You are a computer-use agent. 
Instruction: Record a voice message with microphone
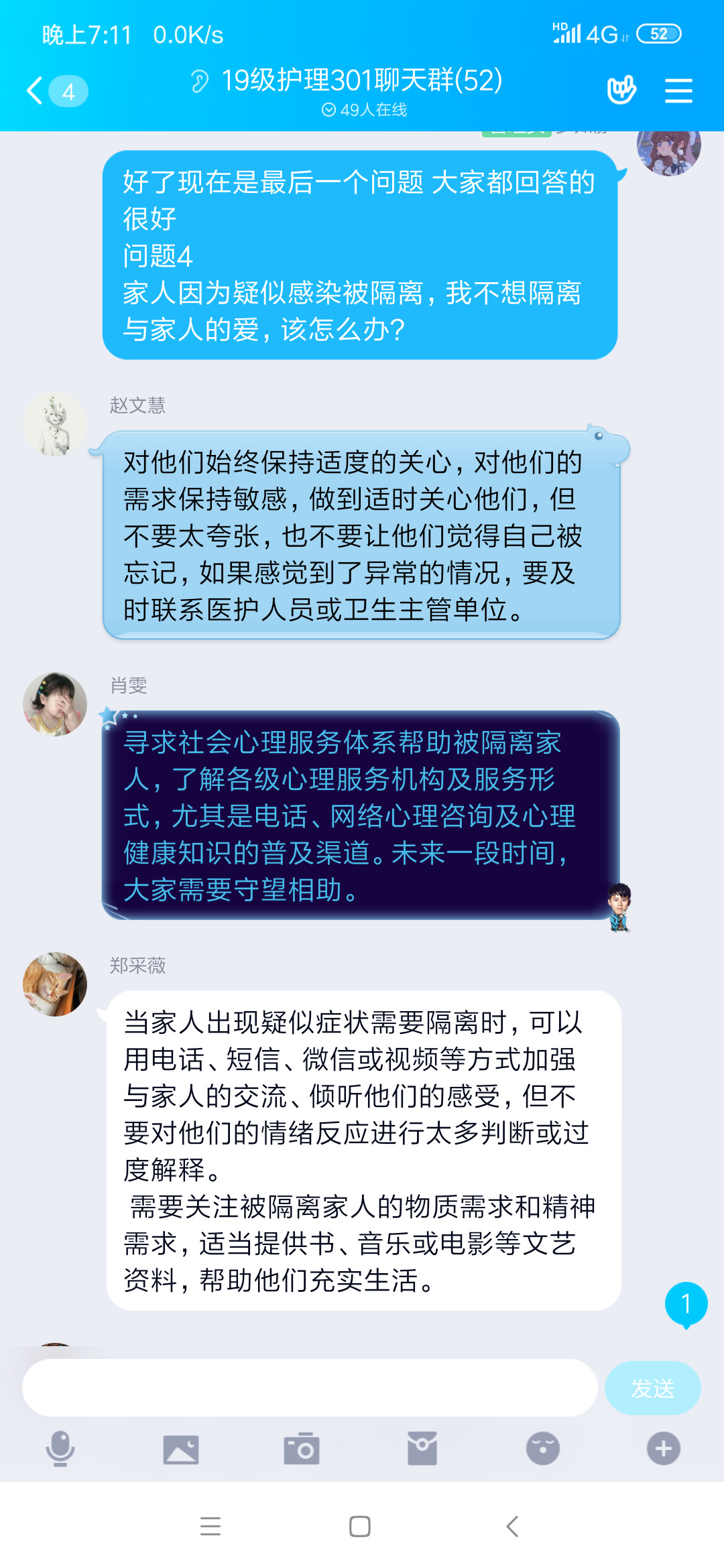tap(60, 1449)
